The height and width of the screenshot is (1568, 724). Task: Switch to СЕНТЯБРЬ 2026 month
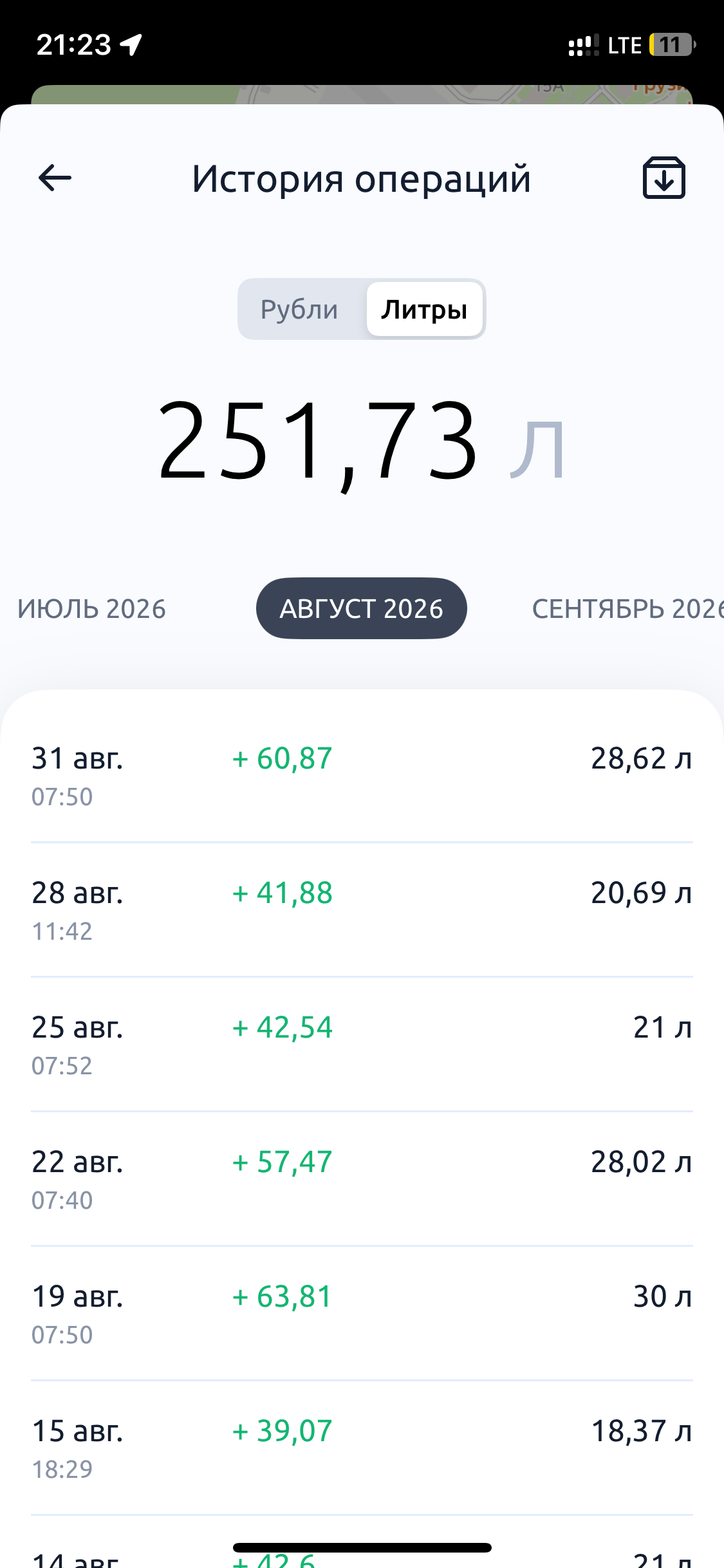627,608
